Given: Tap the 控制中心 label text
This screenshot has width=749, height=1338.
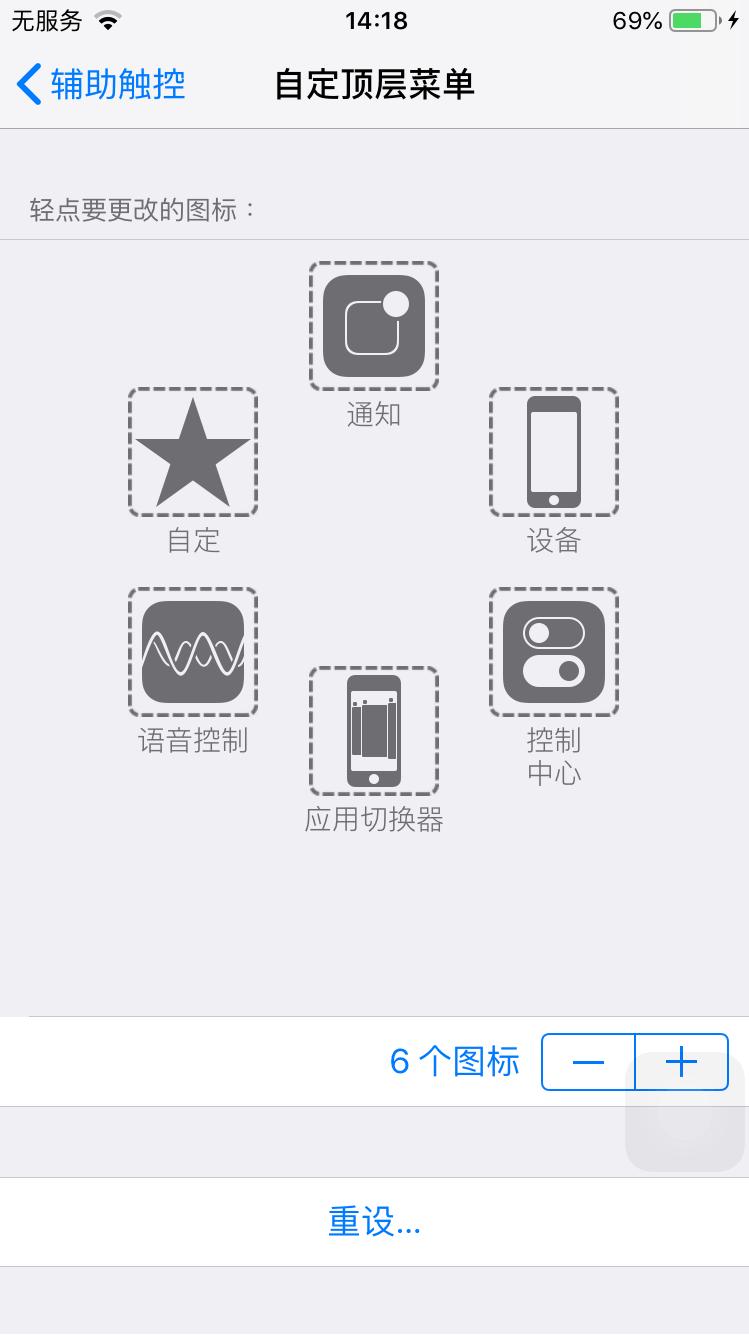Looking at the screenshot, I should tap(554, 757).
